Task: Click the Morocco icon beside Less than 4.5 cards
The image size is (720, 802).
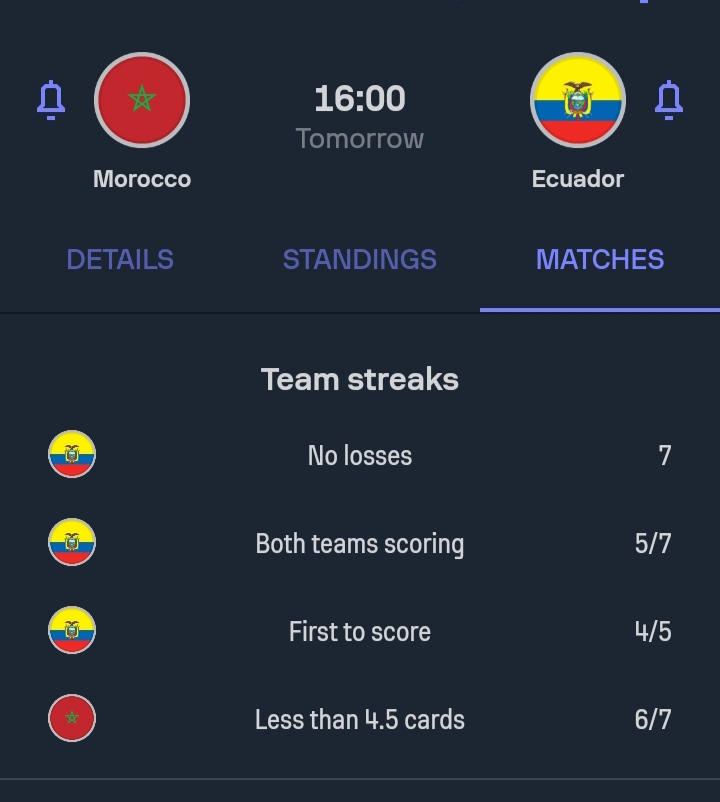Action: pos(71,718)
